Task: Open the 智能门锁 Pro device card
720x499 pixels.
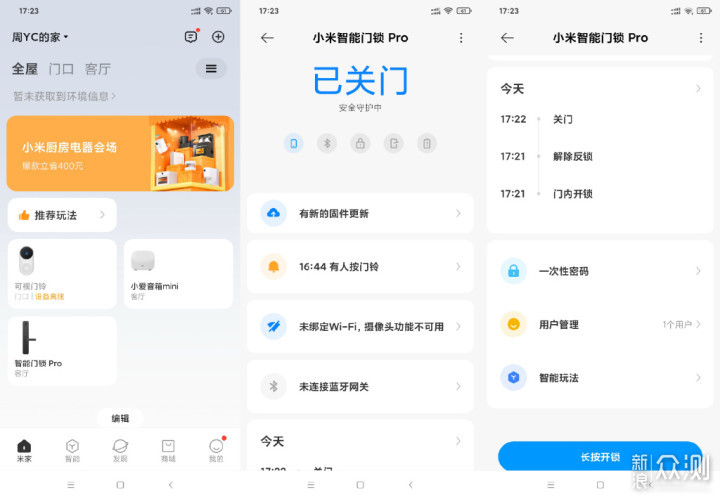Action: [62, 350]
